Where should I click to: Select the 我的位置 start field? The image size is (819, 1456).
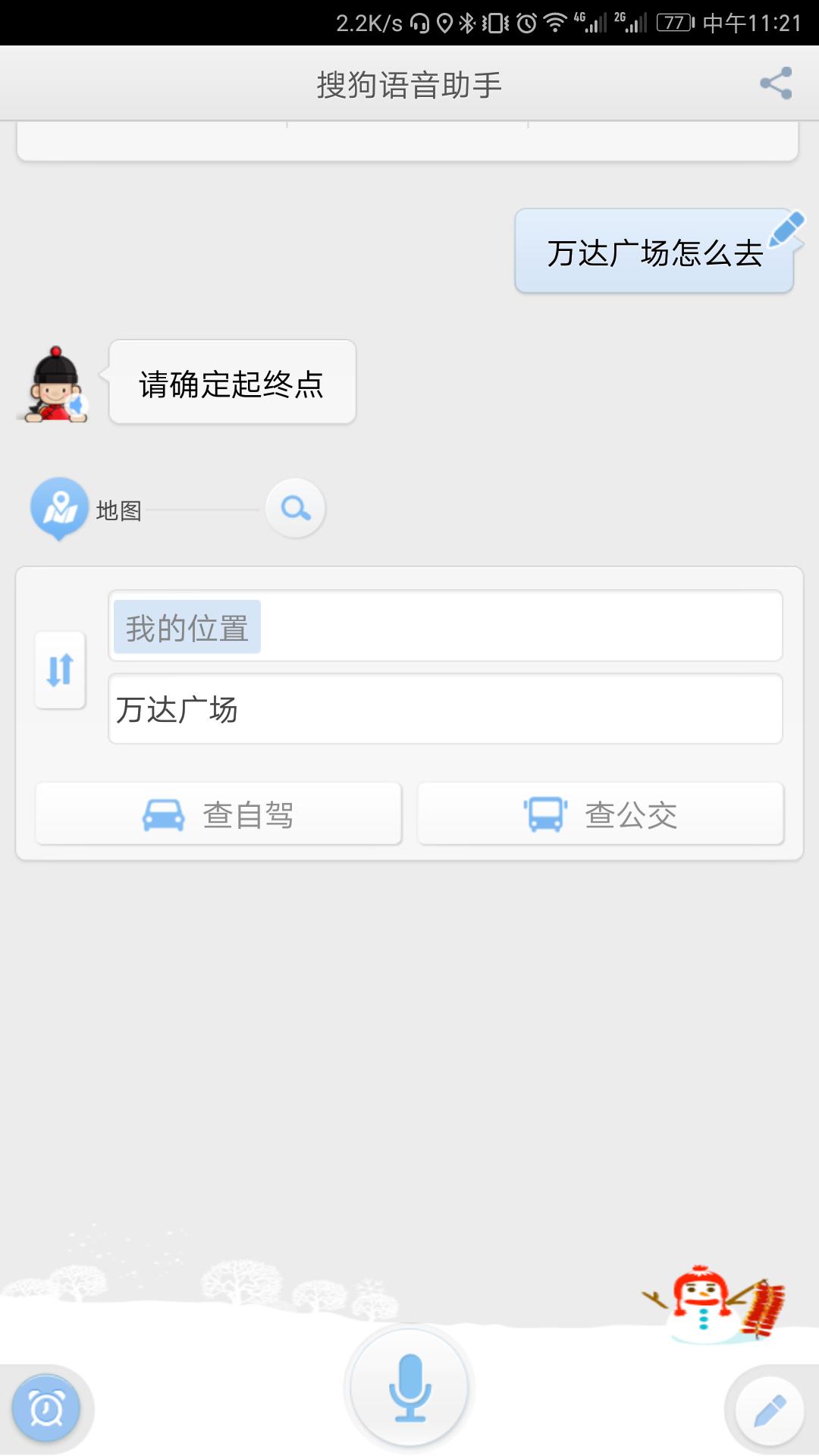[446, 627]
